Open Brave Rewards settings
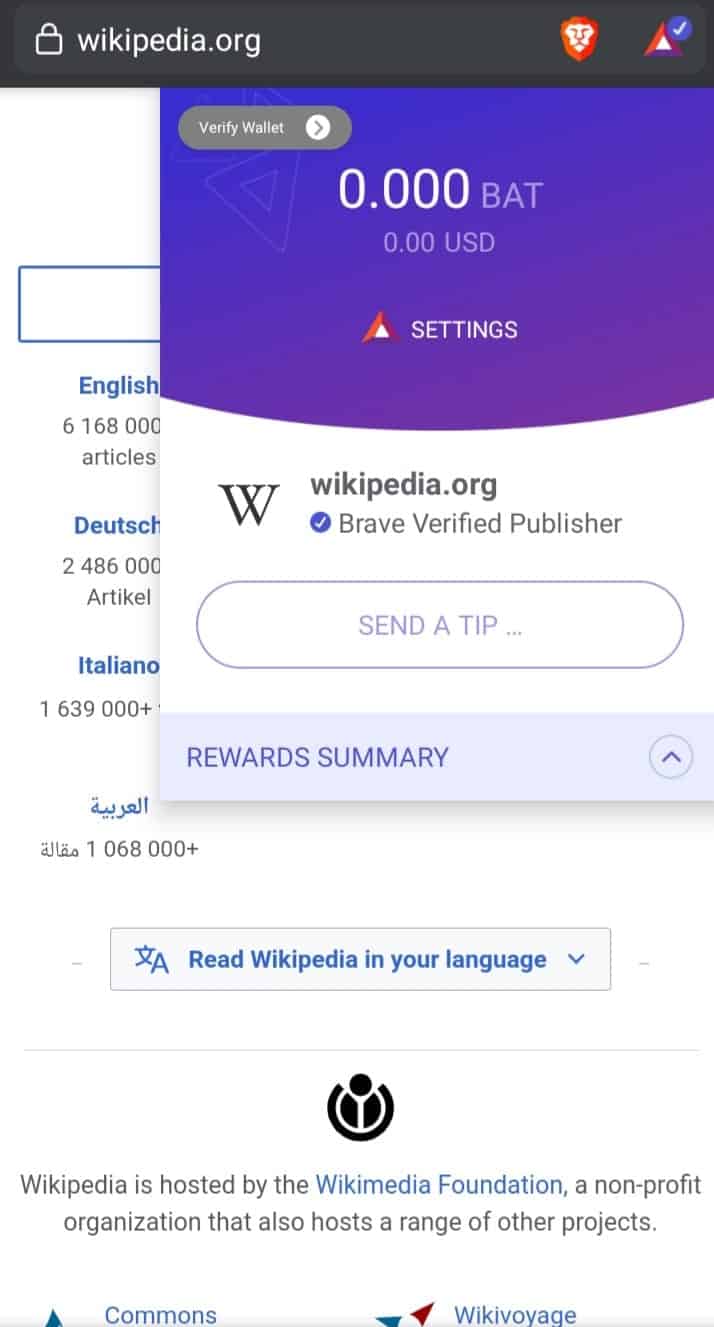This screenshot has width=714, height=1327. coord(440,329)
